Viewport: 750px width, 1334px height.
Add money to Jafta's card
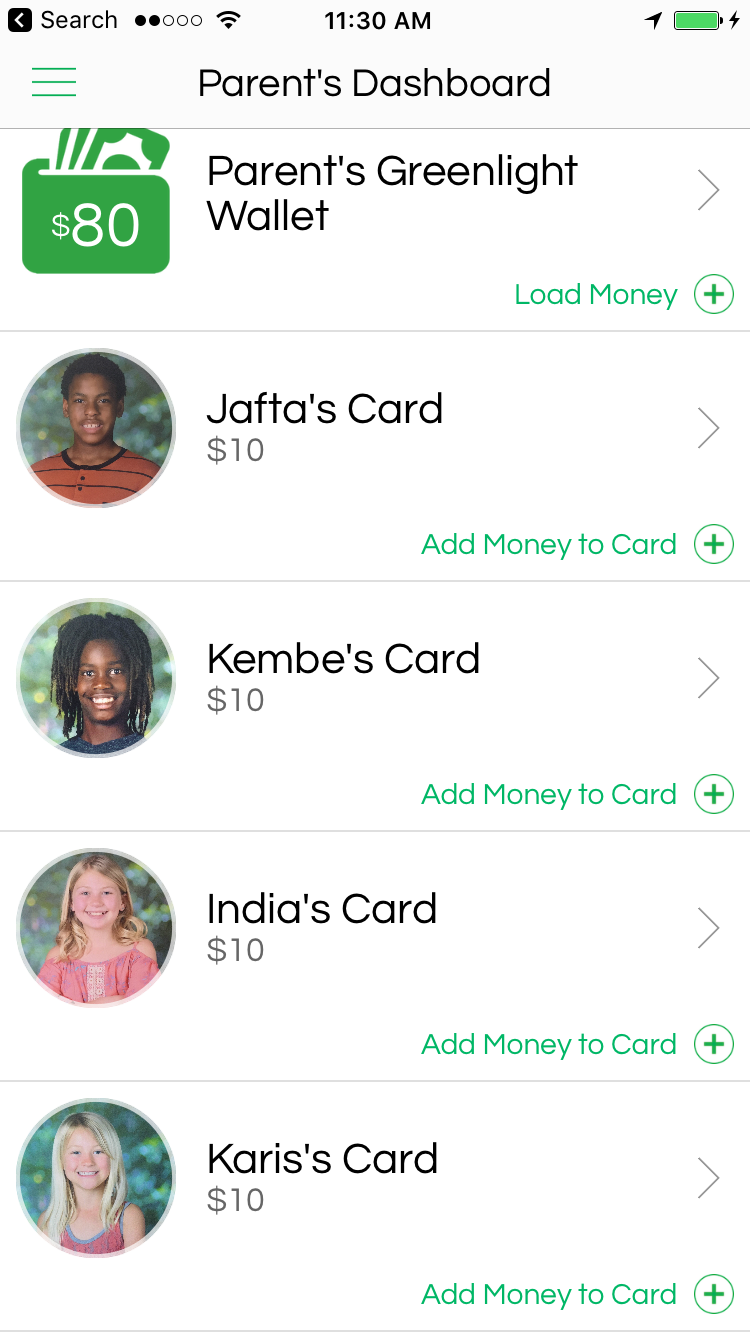coord(713,545)
